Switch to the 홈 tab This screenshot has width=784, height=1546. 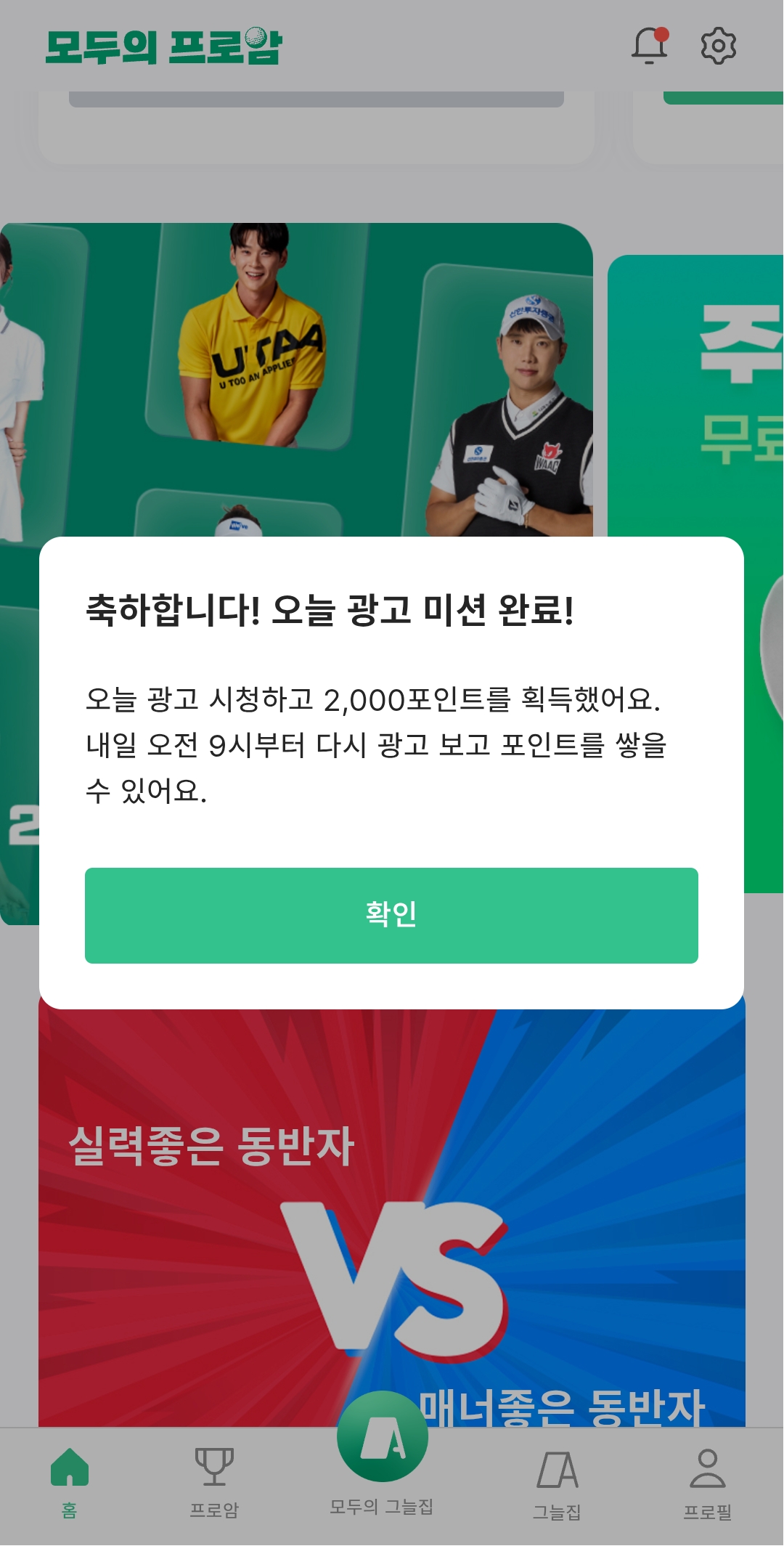pos(70,1482)
